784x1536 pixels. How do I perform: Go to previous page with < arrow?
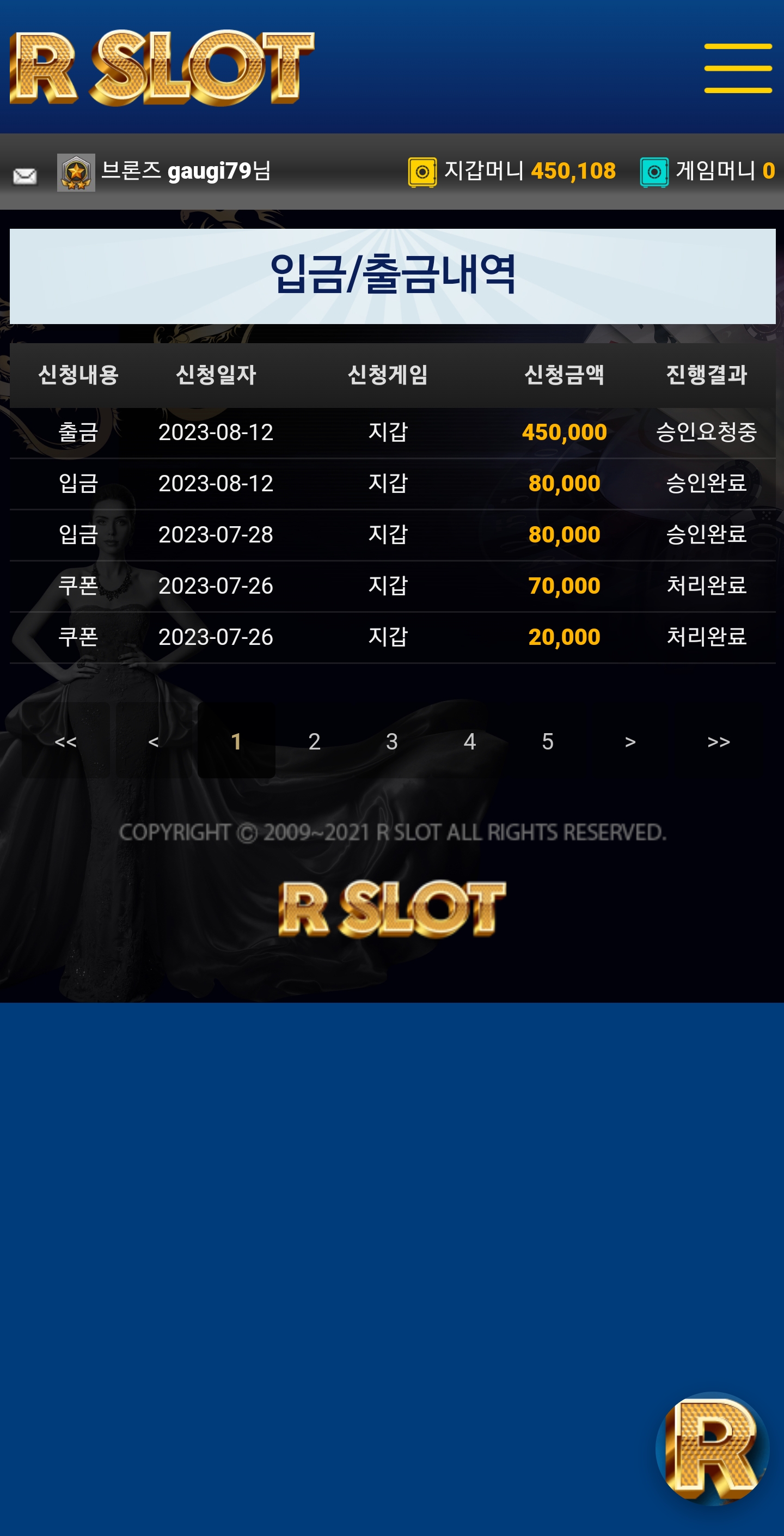(153, 741)
